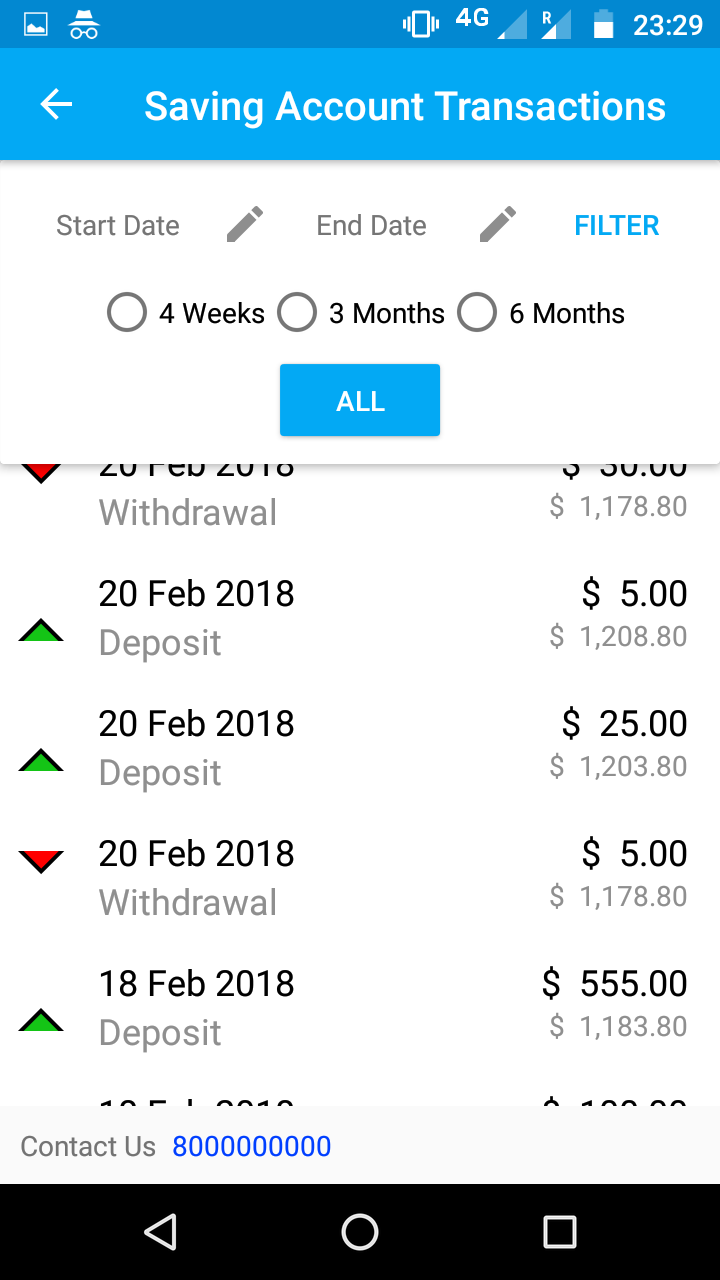
Task: Click the green arrow next to $25.00 deposit
Action: click(x=40, y=760)
